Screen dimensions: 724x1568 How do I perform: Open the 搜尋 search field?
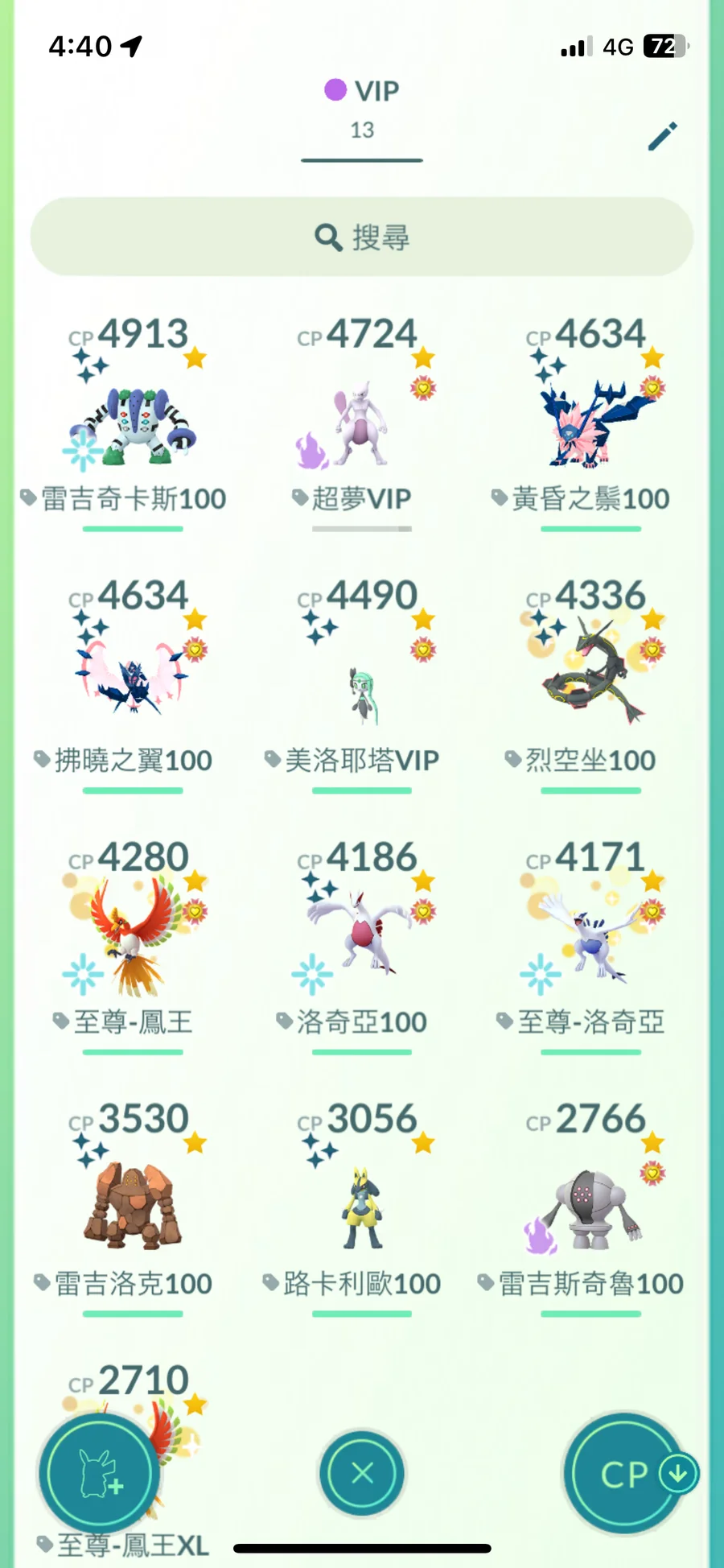click(362, 237)
